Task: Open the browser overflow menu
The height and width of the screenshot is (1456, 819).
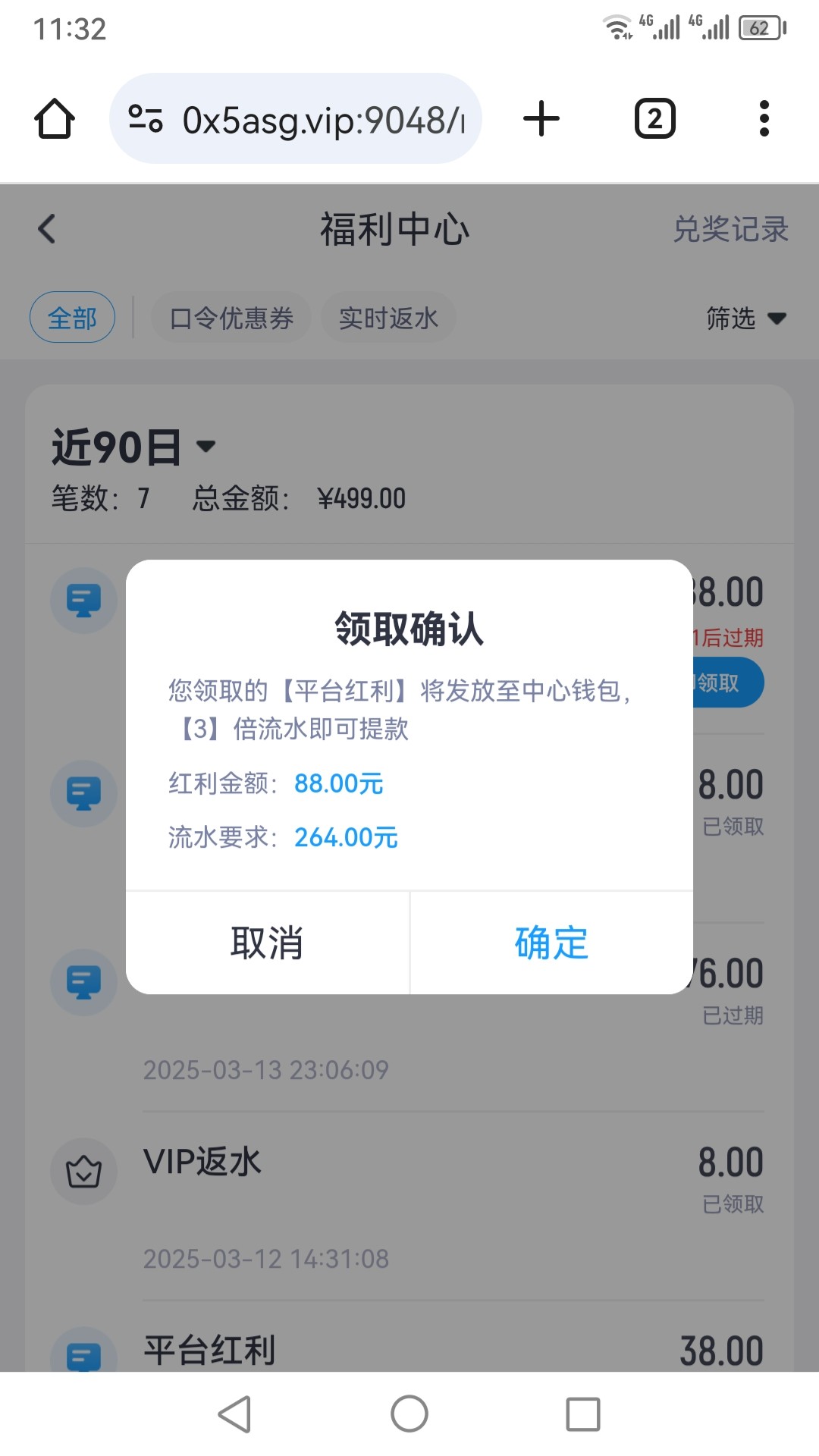Action: pyautogui.click(x=764, y=119)
